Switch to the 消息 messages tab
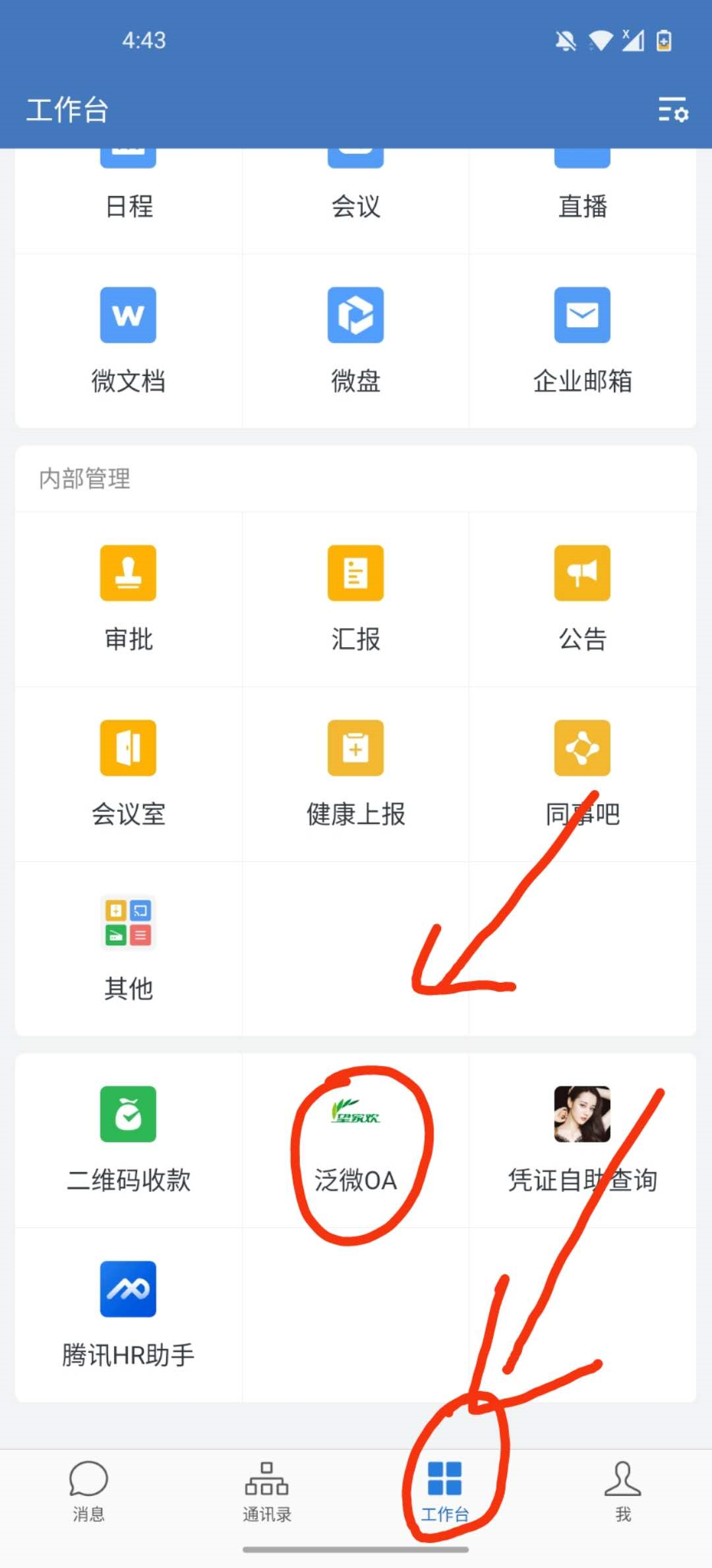Screen dimensions: 712x1568 coord(88,1491)
